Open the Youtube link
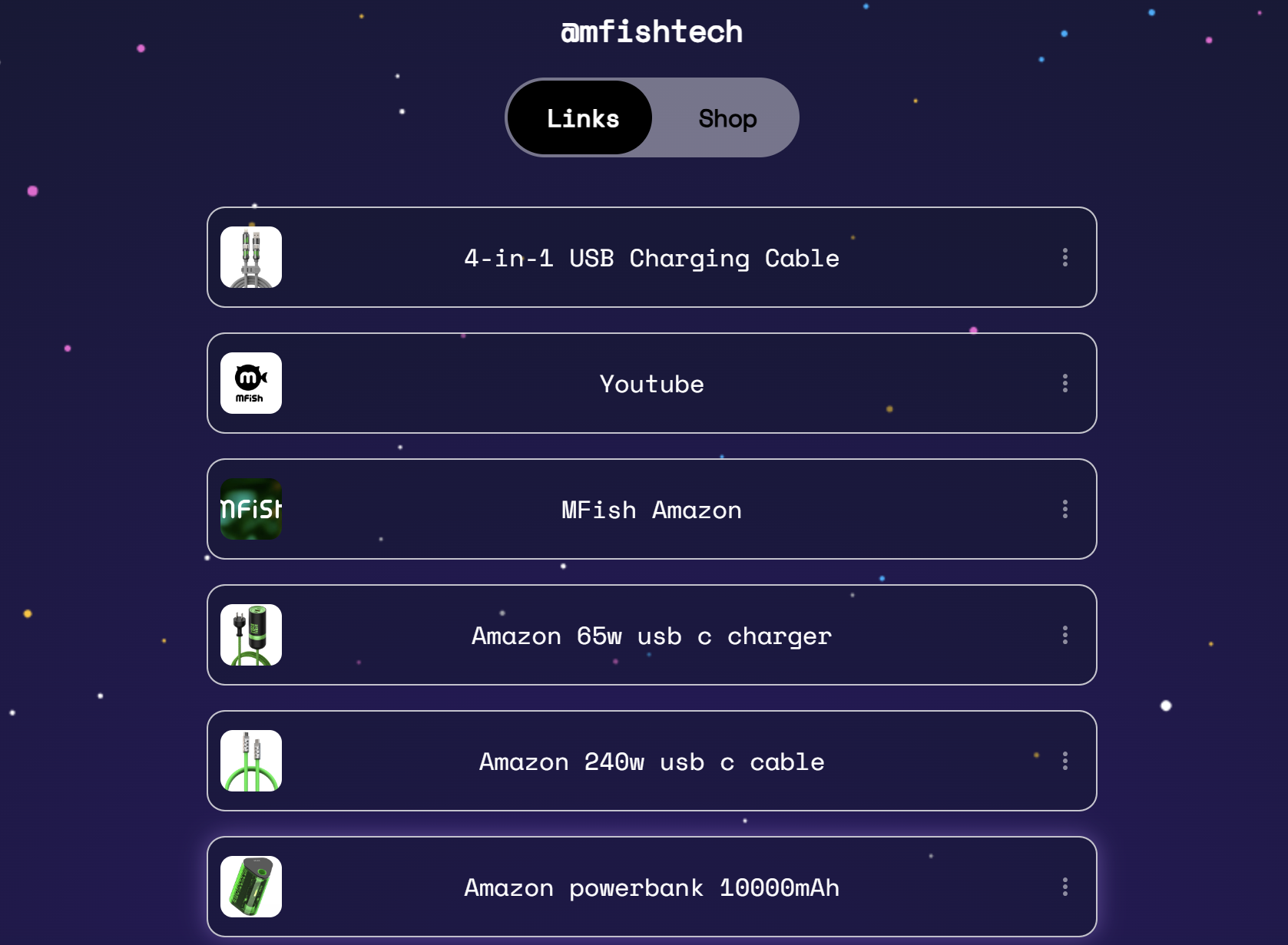The width and height of the screenshot is (1288, 945). tap(651, 384)
